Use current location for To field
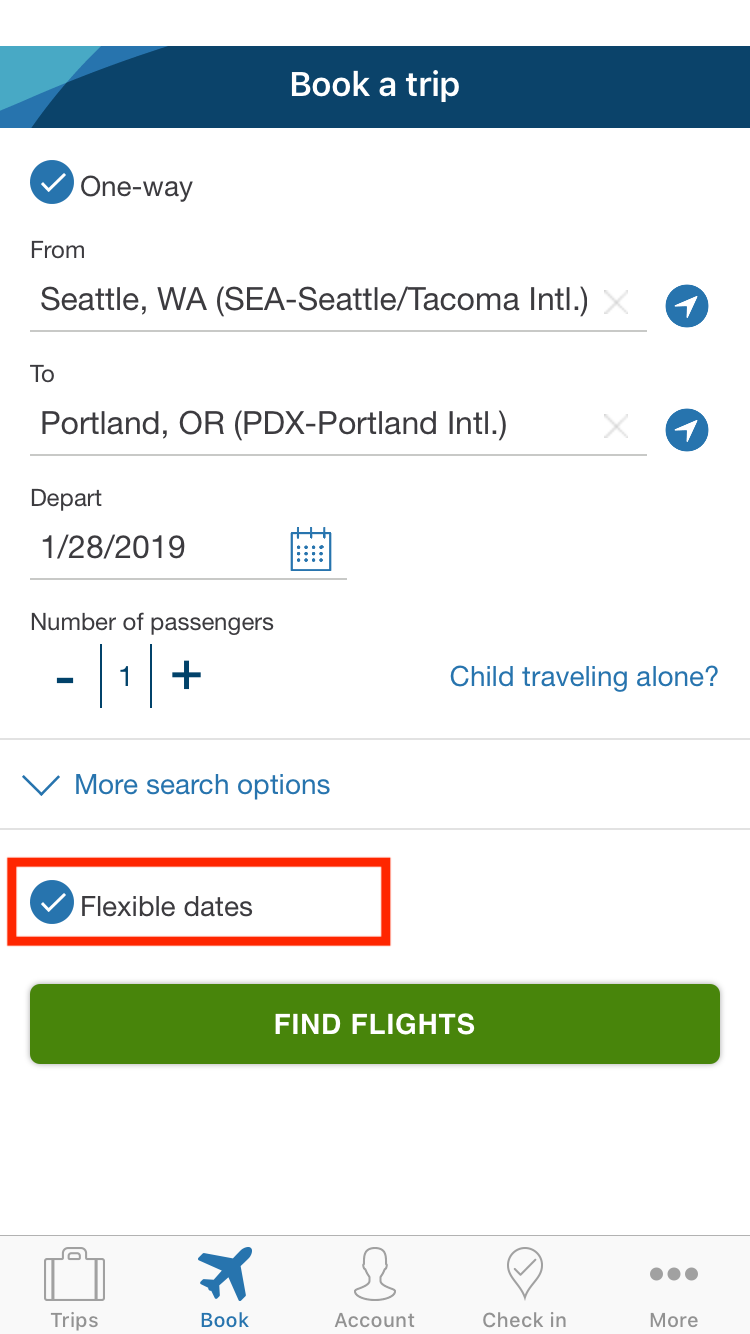The image size is (750, 1334). [x=687, y=430]
